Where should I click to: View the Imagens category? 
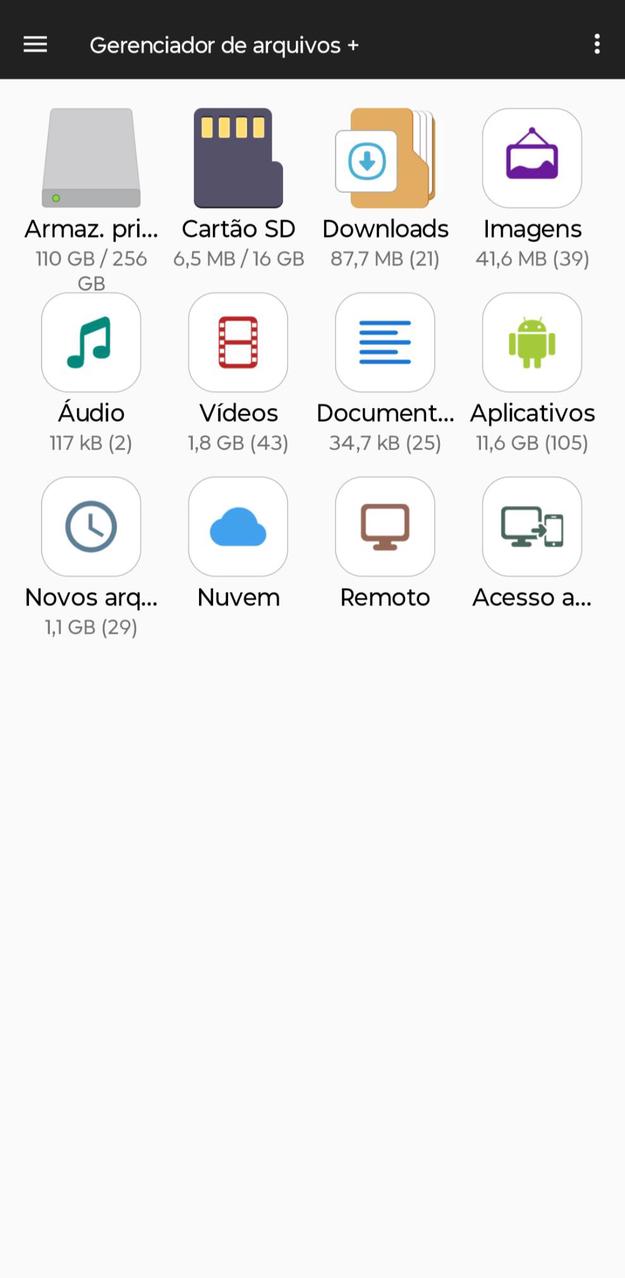pos(532,159)
